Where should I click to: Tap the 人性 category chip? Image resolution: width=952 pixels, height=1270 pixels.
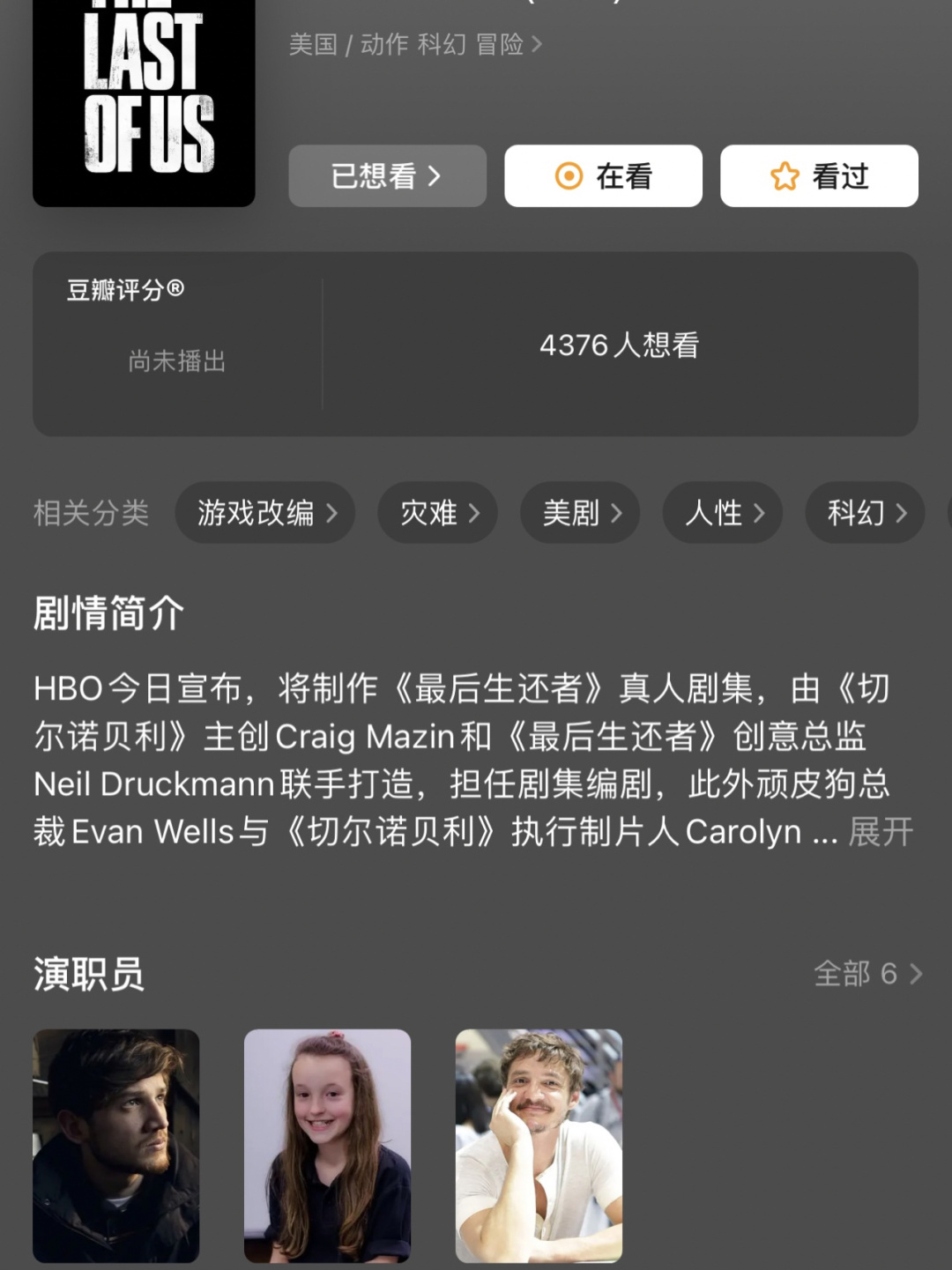tap(722, 512)
